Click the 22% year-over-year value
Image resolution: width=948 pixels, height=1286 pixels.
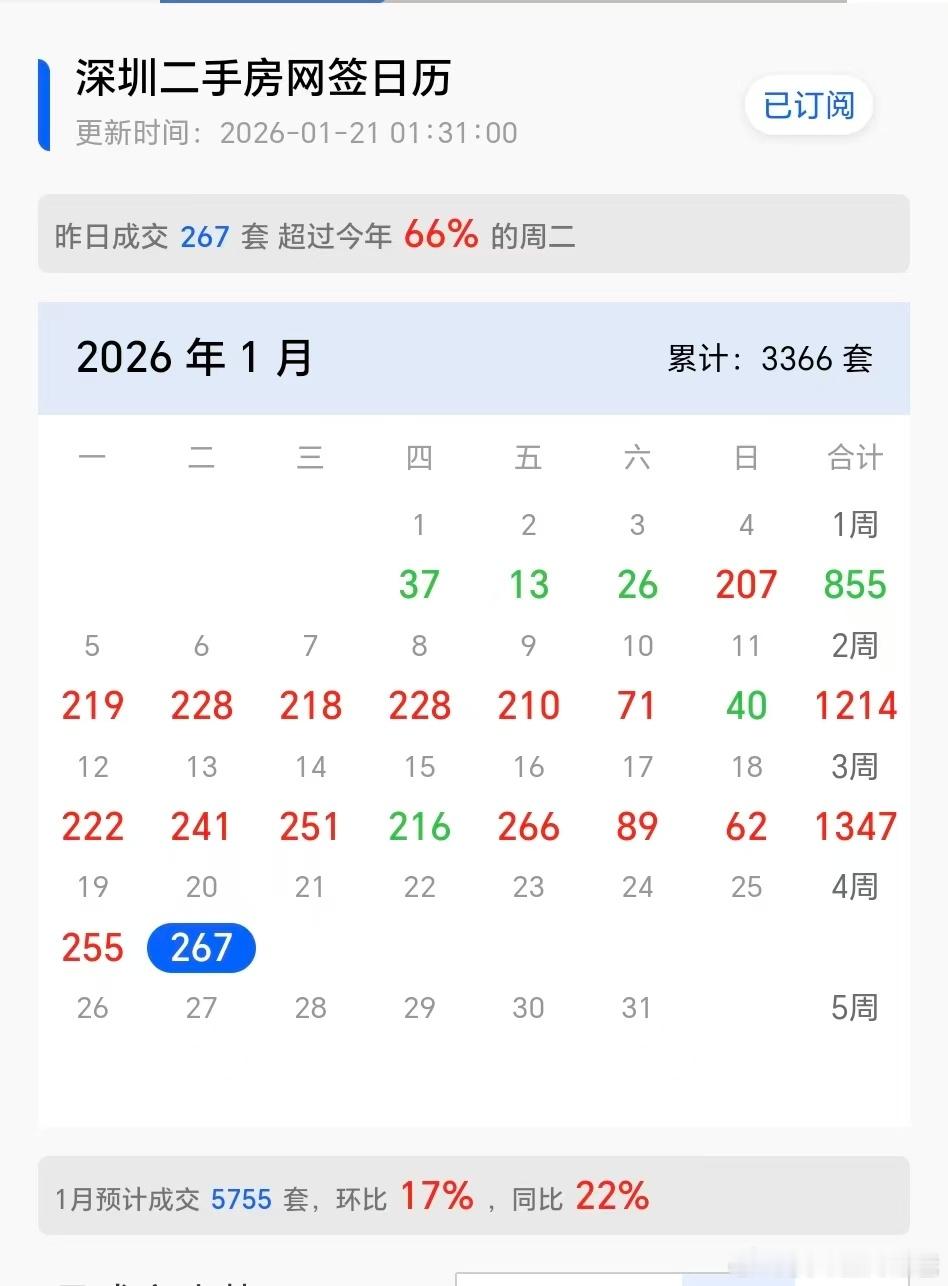pos(611,1196)
